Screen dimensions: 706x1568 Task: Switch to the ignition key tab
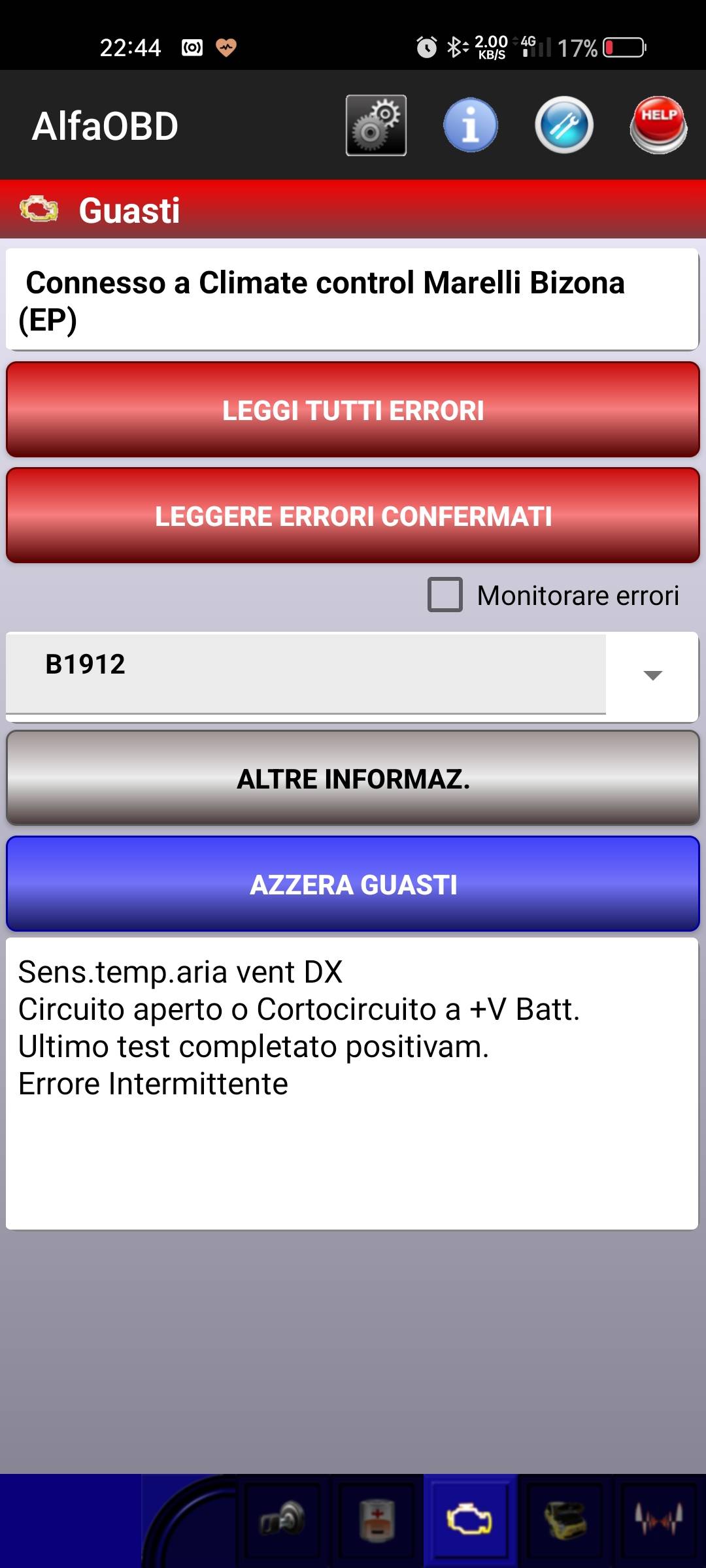[x=282, y=1519]
